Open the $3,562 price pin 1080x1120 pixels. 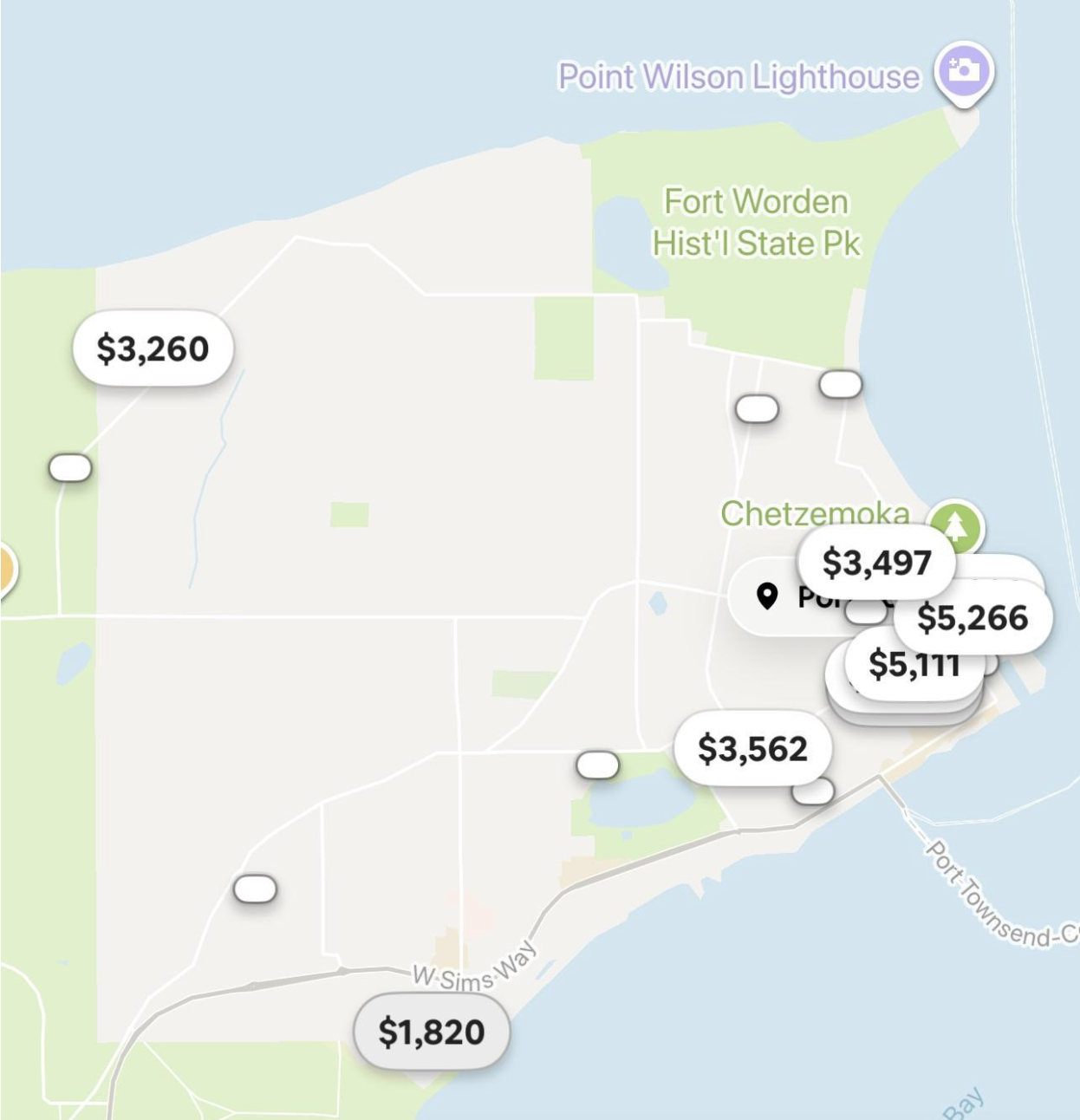point(753,746)
